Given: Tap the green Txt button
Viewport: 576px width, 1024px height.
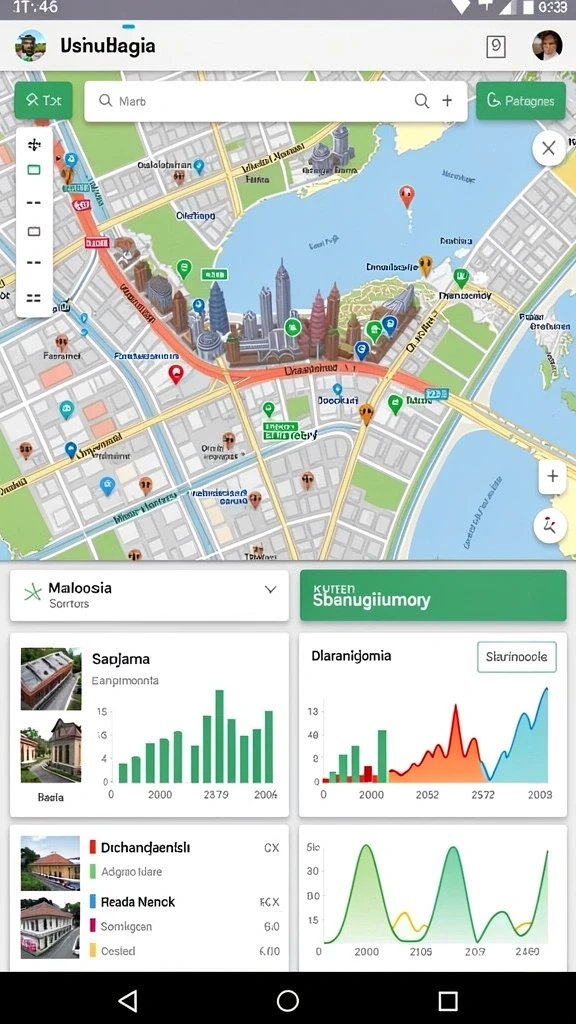Looking at the screenshot, I should [x=43, y=100].
